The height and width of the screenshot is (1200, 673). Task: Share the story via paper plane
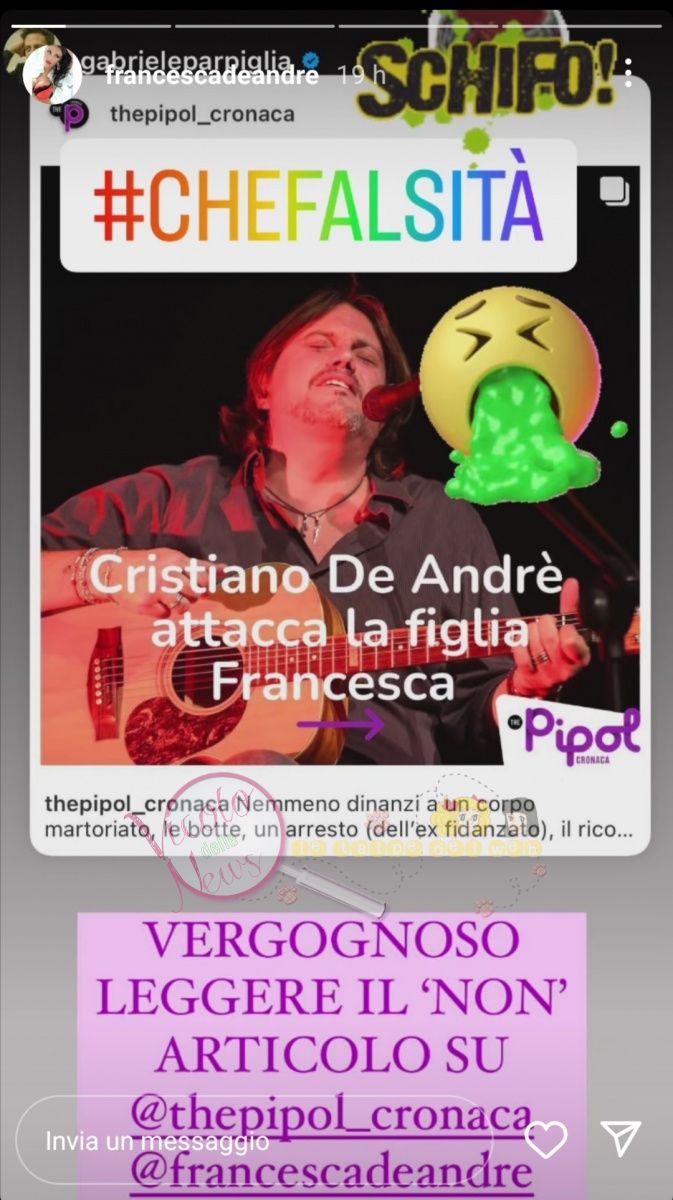click(x=620, y=1140)
